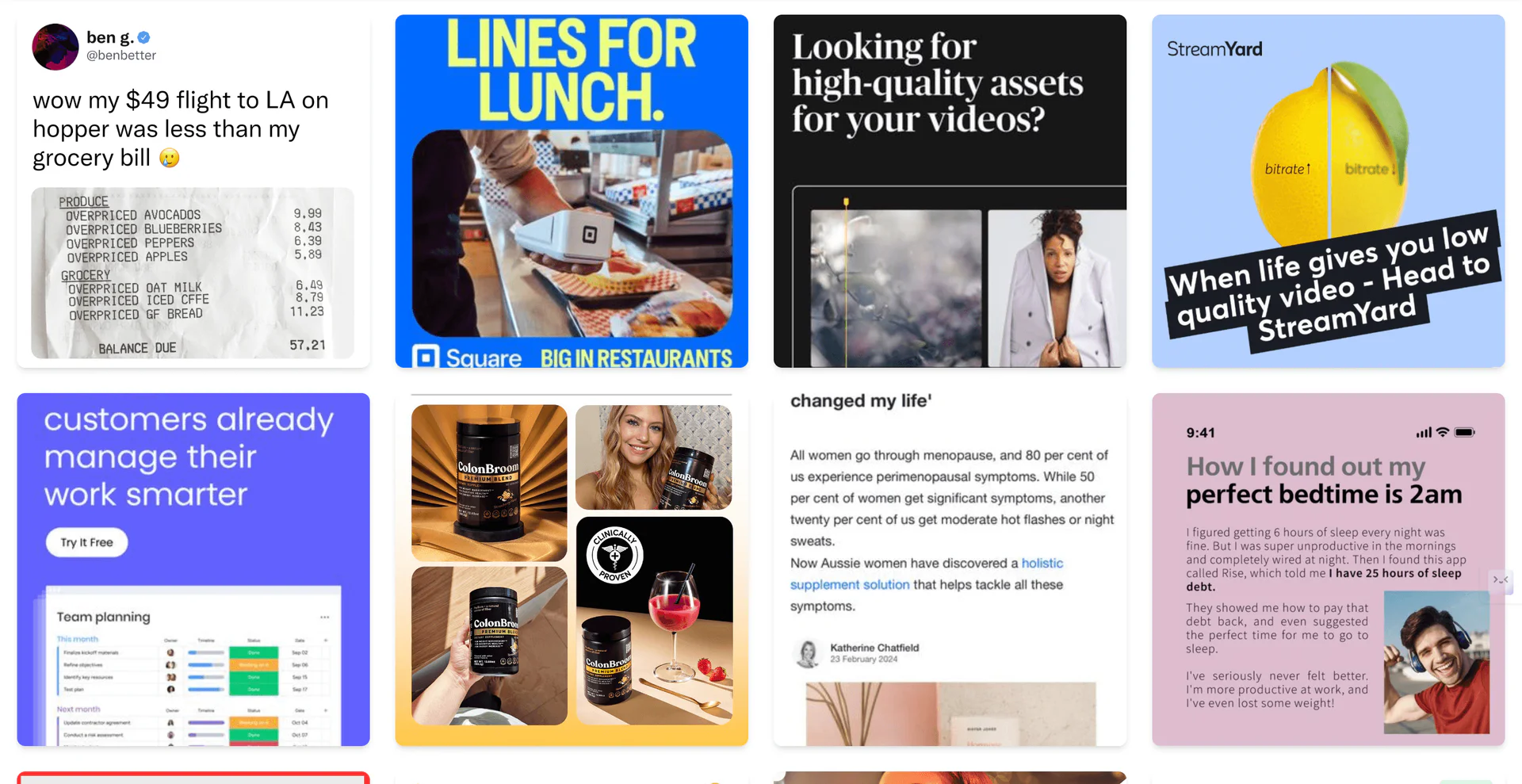Screen dimensions: 1522x784
Task: View the ColonBroom product collage tile
Action: pyautogui.click(x=571, y=569)
